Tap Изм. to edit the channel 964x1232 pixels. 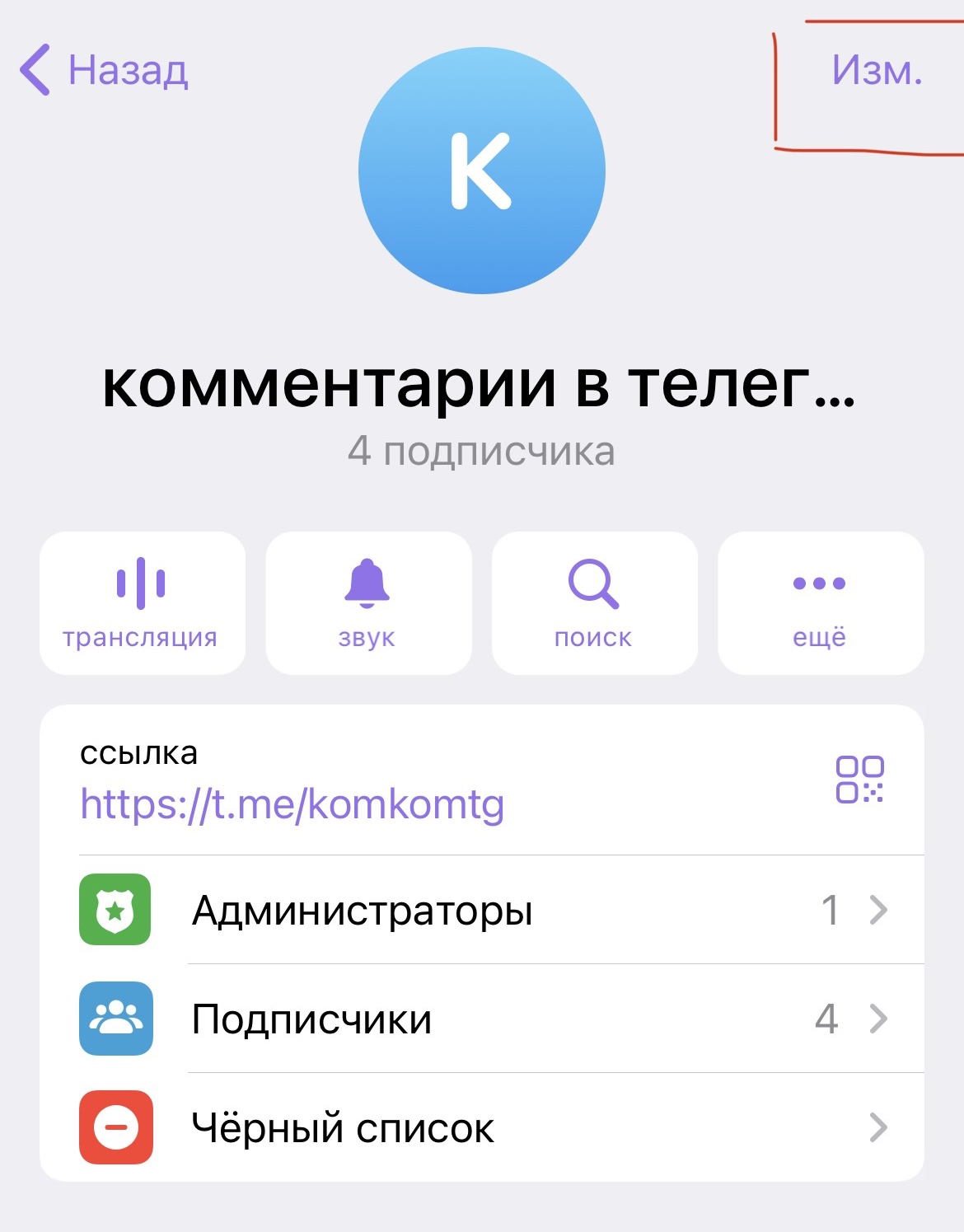876,71
